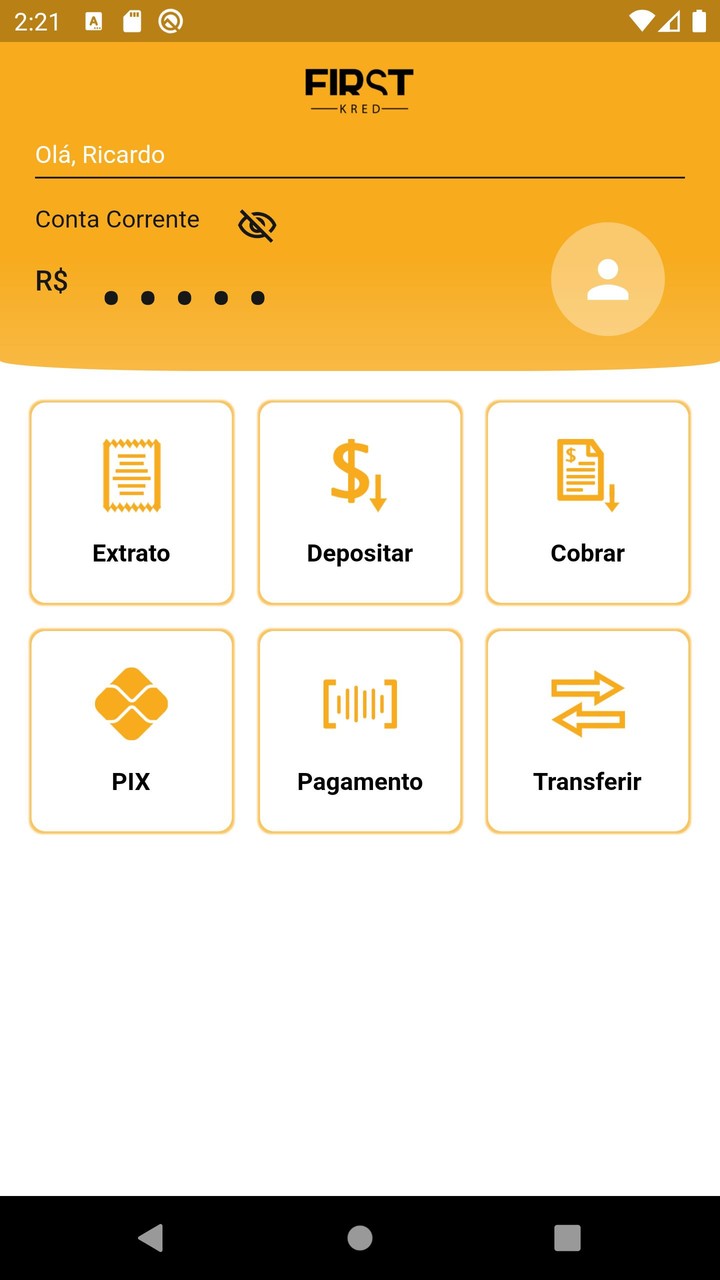This screenshot has height=1280, width=720.
Task: Open the Extrato card
Action: click(x=131, y=502)
